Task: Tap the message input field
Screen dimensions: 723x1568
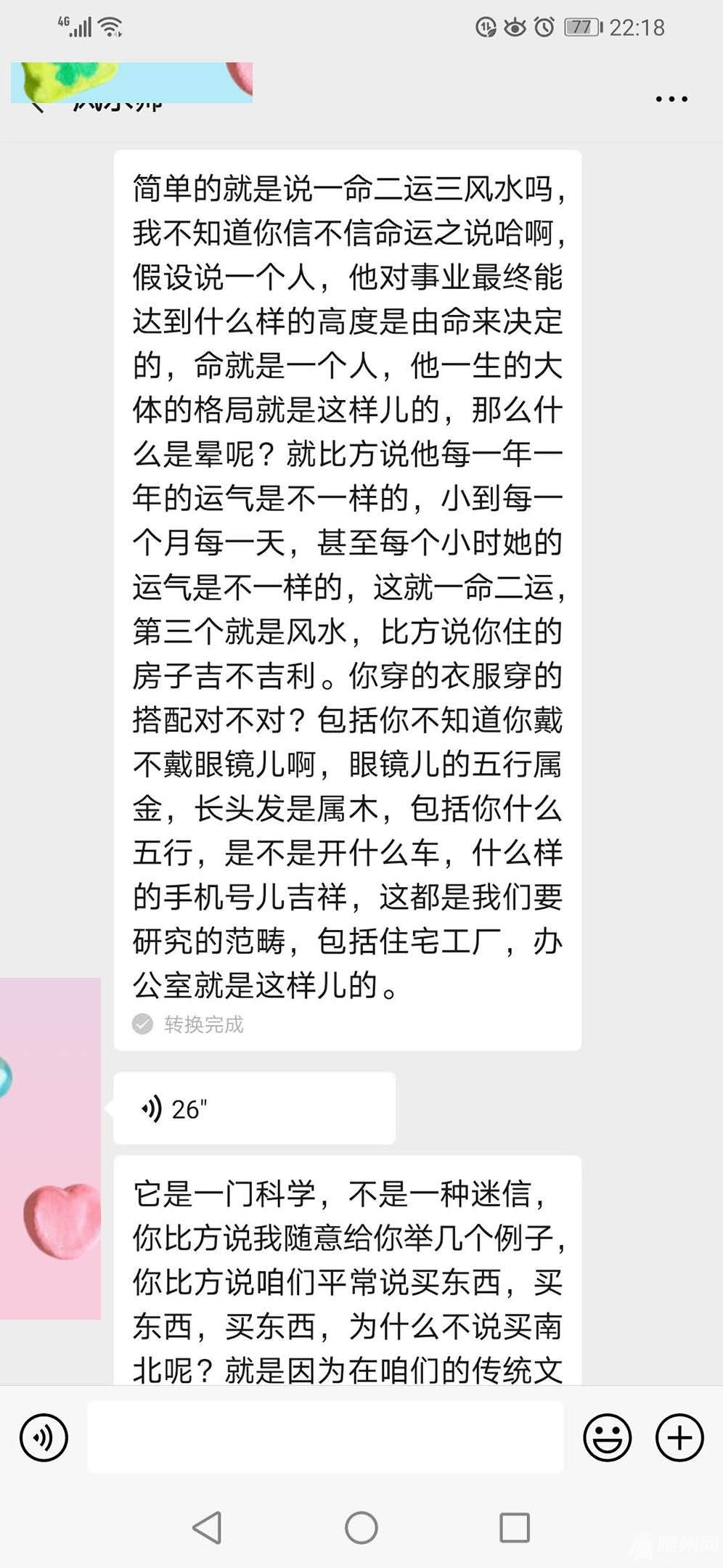Action: tap(325, 1437)
